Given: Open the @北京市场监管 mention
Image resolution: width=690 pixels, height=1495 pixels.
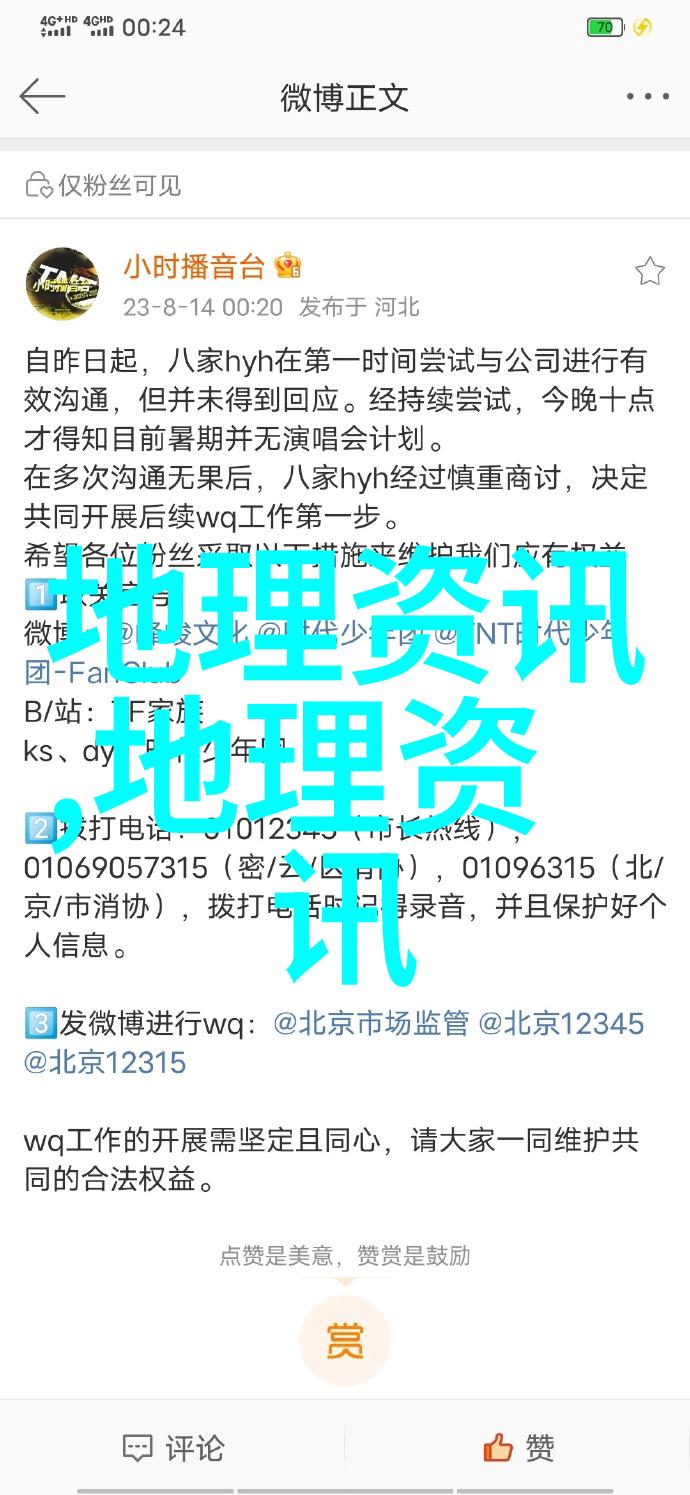Looking at the screenshot, I should point(371,1023).
